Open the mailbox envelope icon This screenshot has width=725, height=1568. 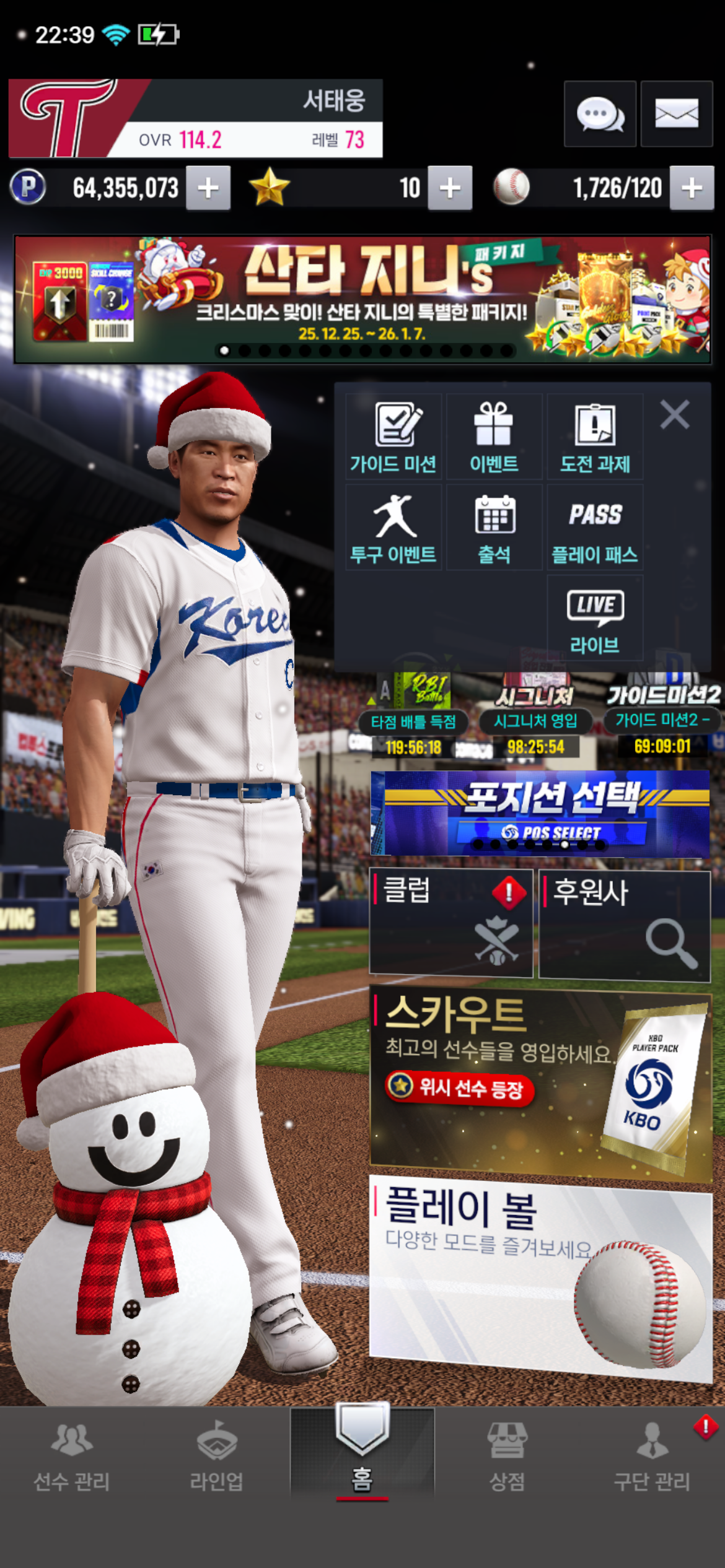tap(676, 114)
